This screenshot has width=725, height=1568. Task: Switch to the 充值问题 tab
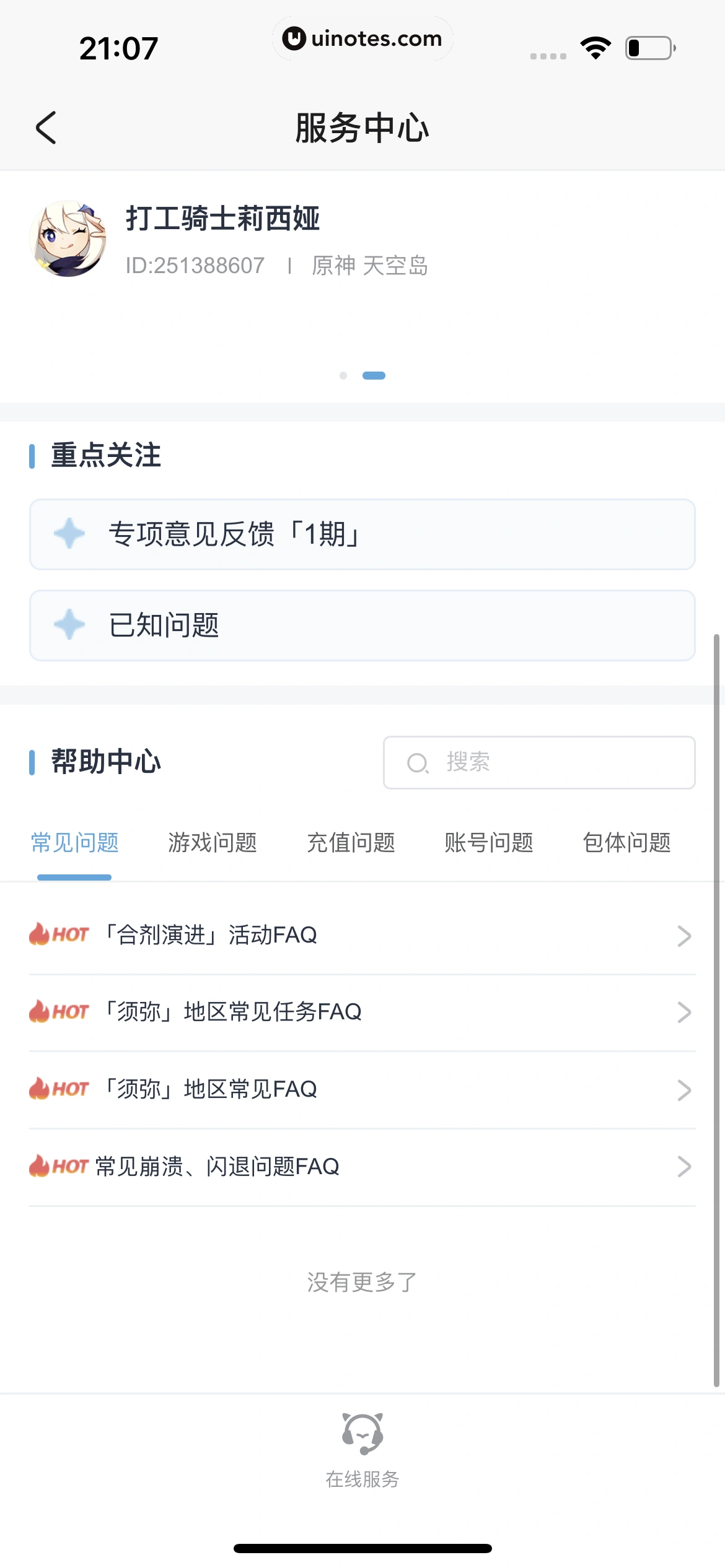(x=351, y=843)
